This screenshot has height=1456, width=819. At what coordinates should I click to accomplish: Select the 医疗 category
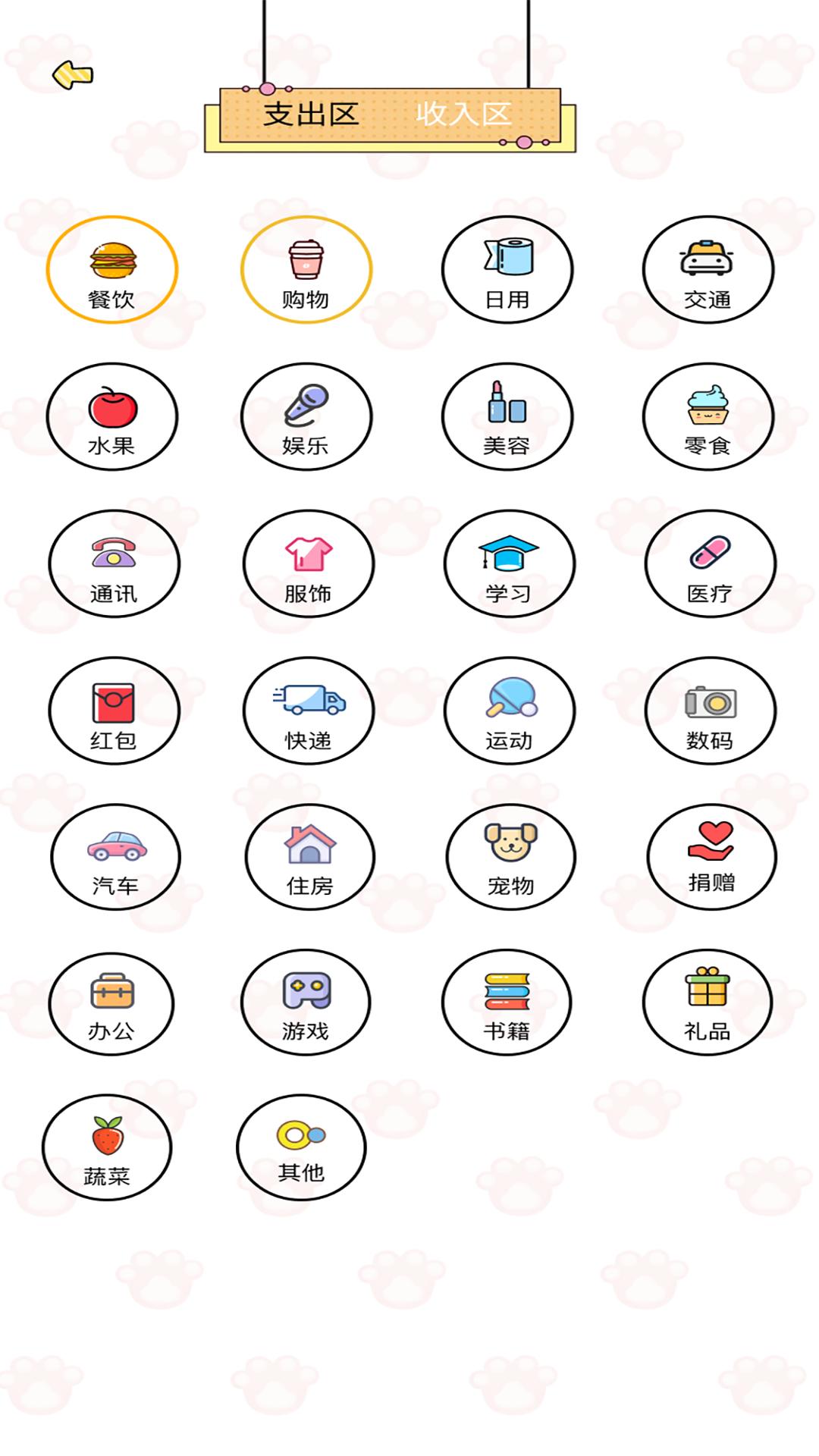711,563
